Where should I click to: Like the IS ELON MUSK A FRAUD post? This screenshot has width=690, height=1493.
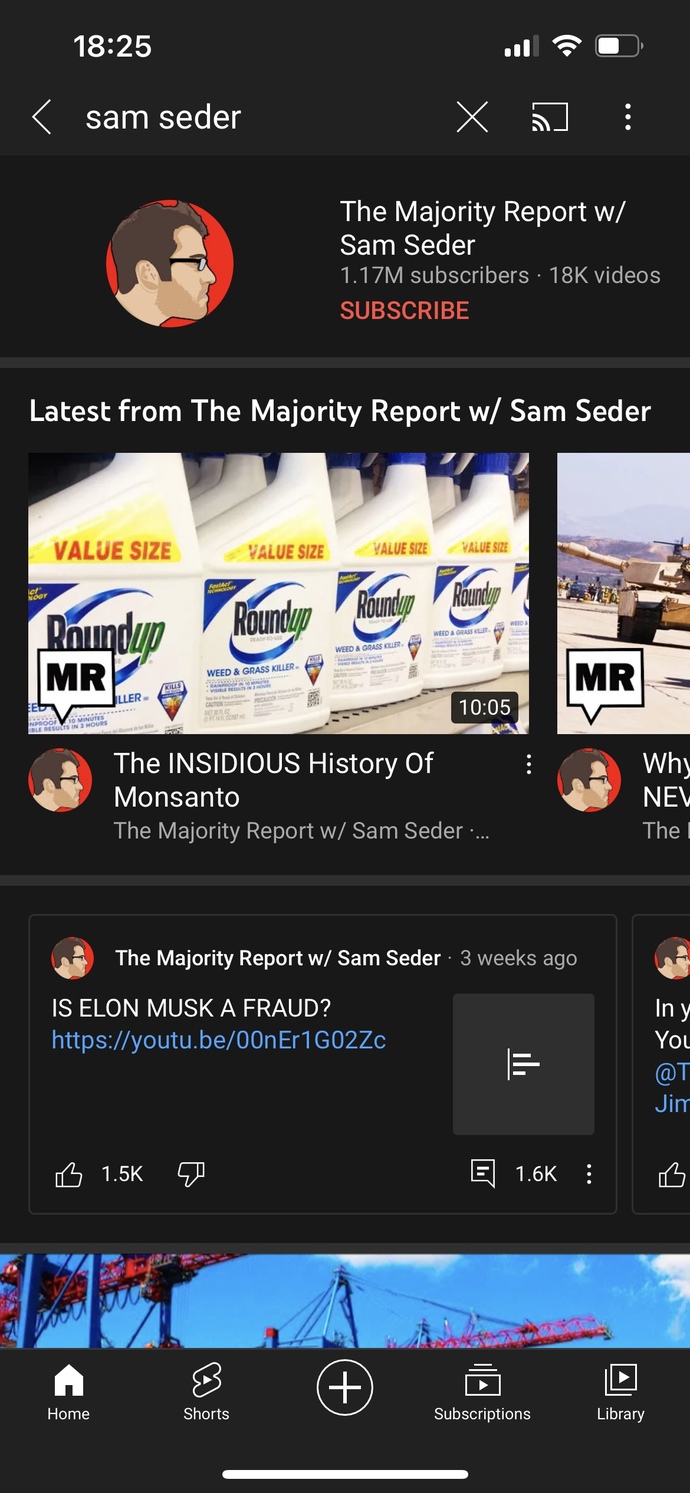(69, 1174)
